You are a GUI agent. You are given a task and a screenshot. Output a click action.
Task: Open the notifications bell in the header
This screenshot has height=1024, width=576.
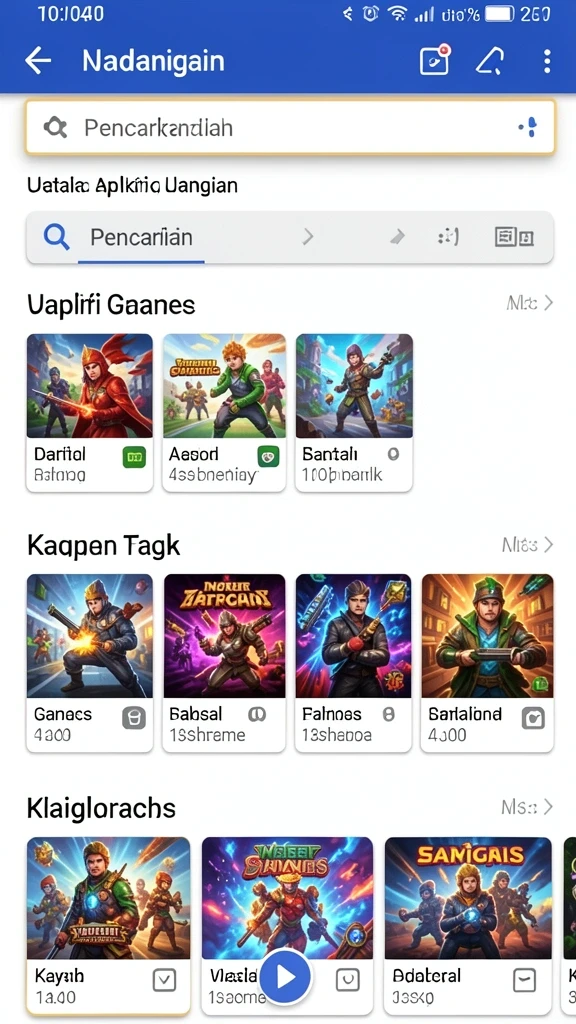coord(490,61)
